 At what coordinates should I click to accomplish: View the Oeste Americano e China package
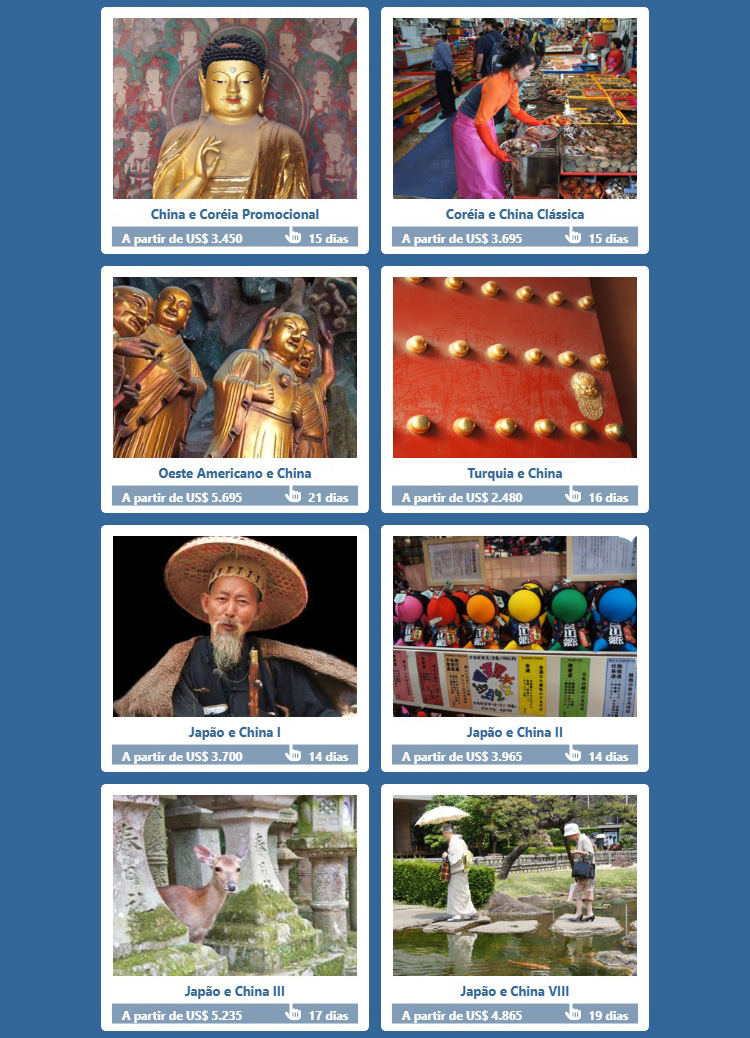click(235, 473)
